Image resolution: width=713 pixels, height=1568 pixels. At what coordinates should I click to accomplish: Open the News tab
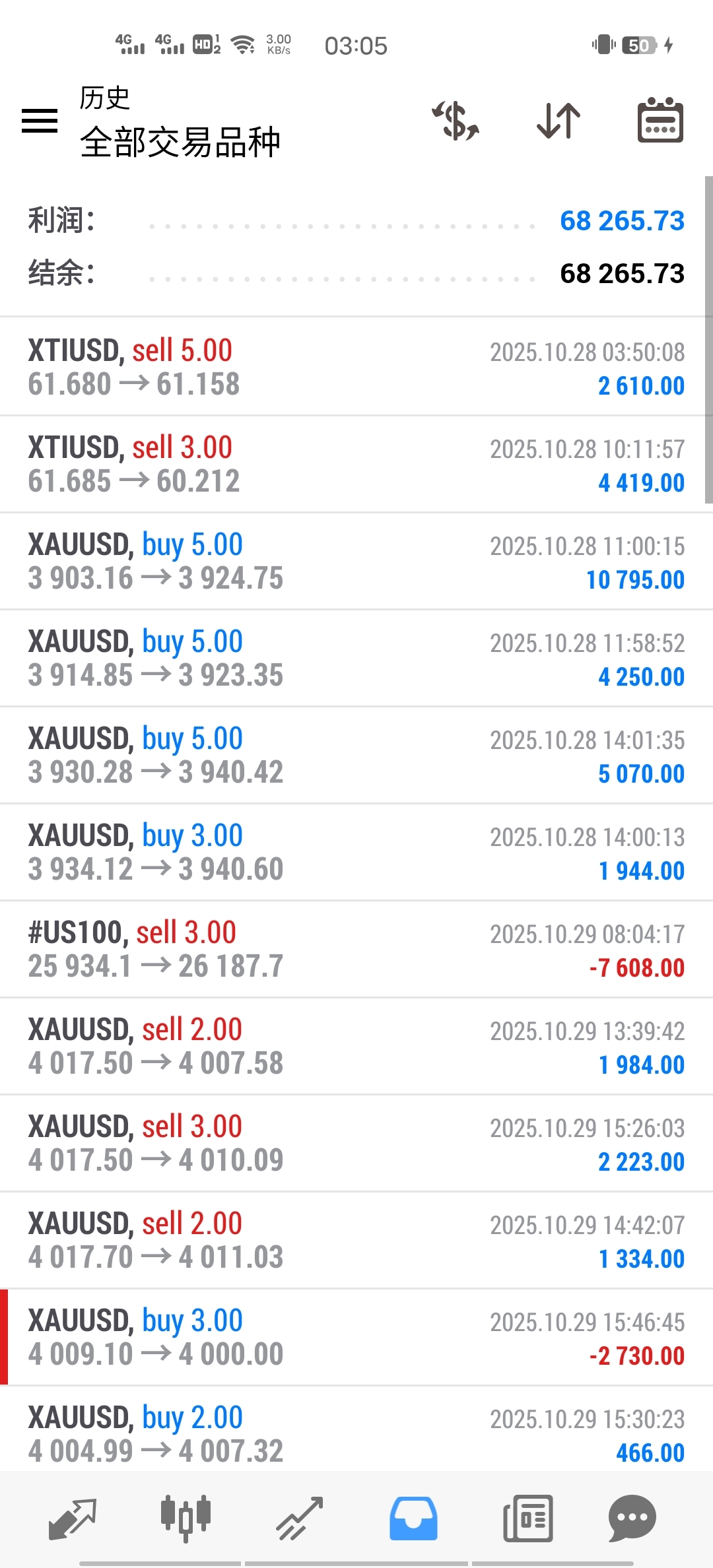(527, 1519)
